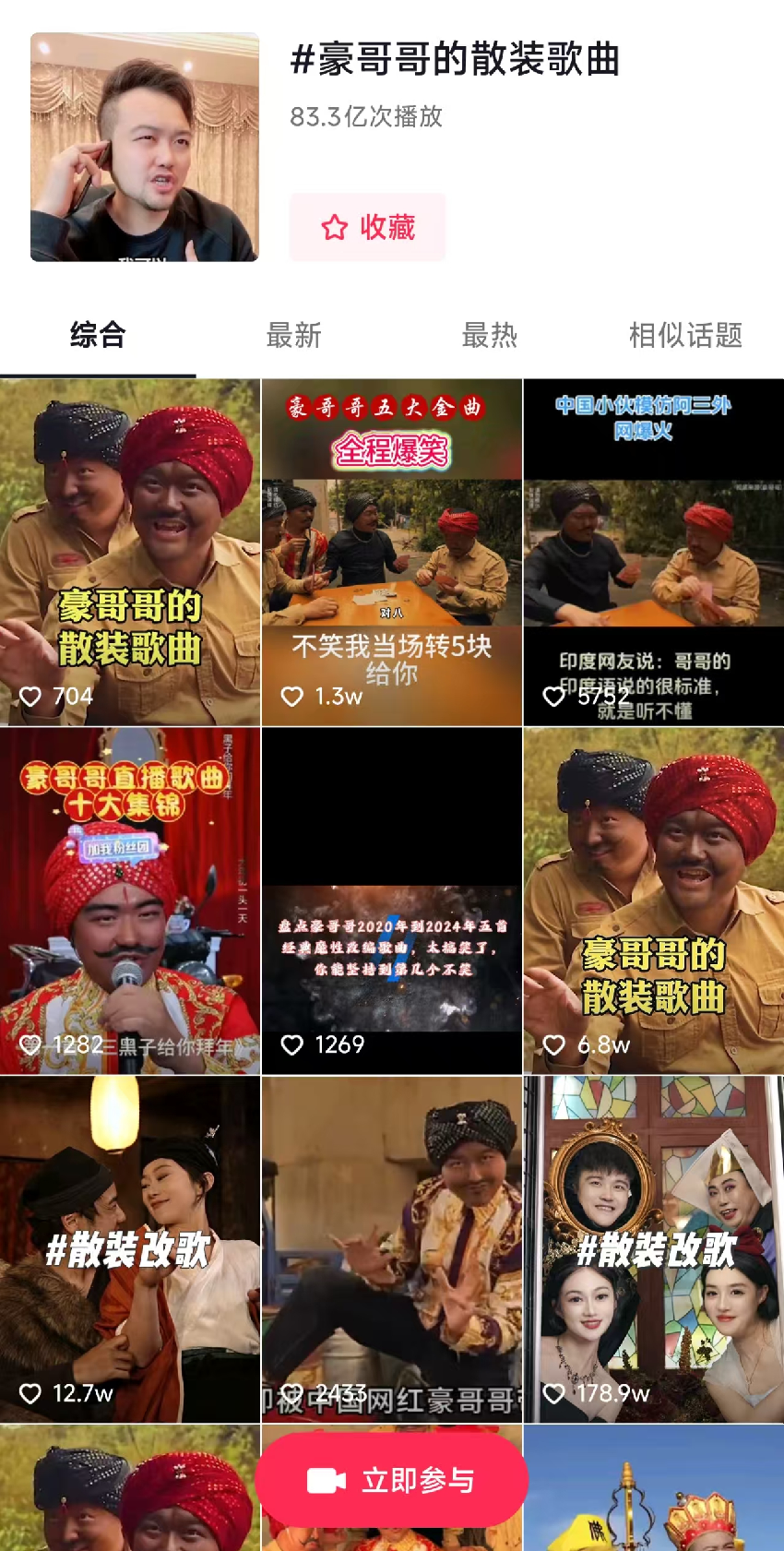Tap 收藏 to favorite this topic
784x1551 pixels.
click(367, 227)
